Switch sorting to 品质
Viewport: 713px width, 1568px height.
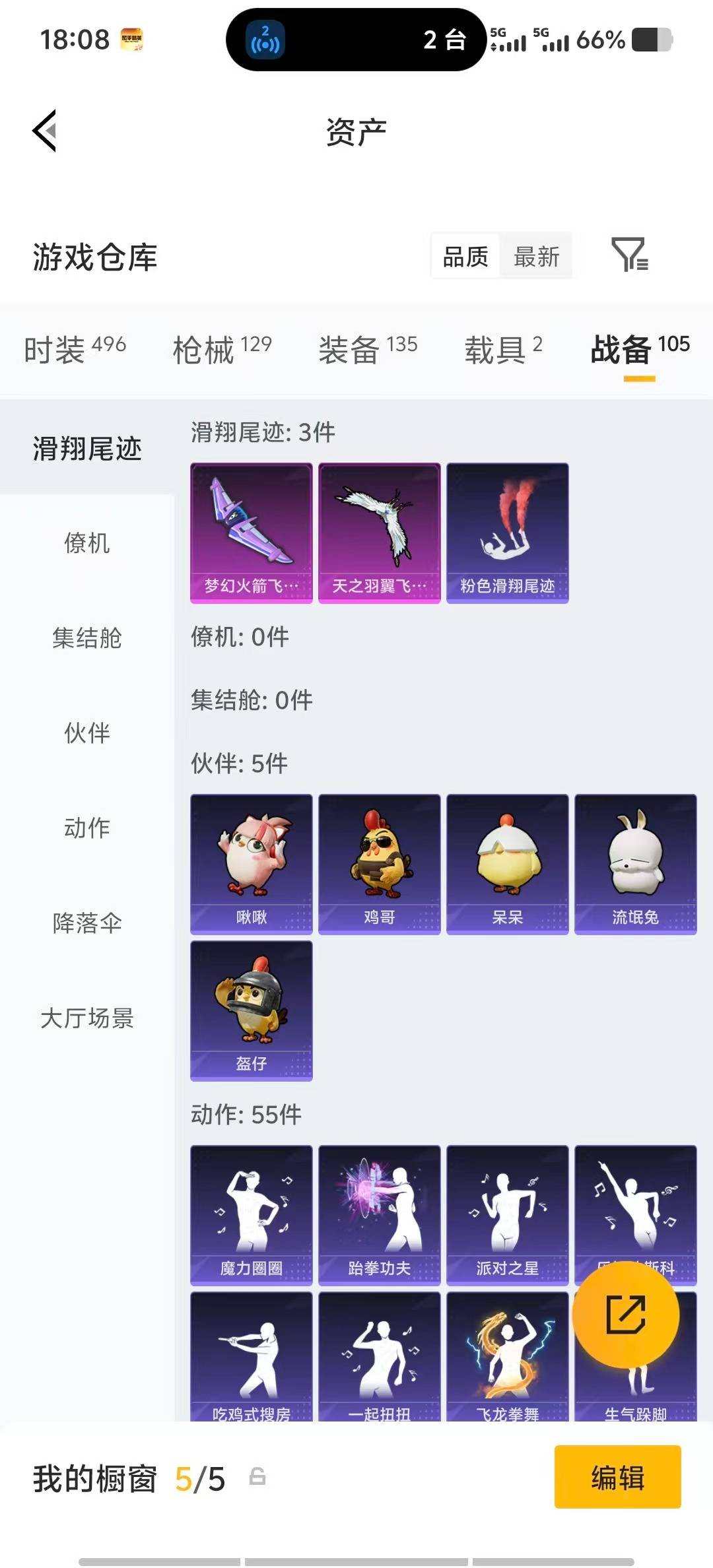[464, 257]
